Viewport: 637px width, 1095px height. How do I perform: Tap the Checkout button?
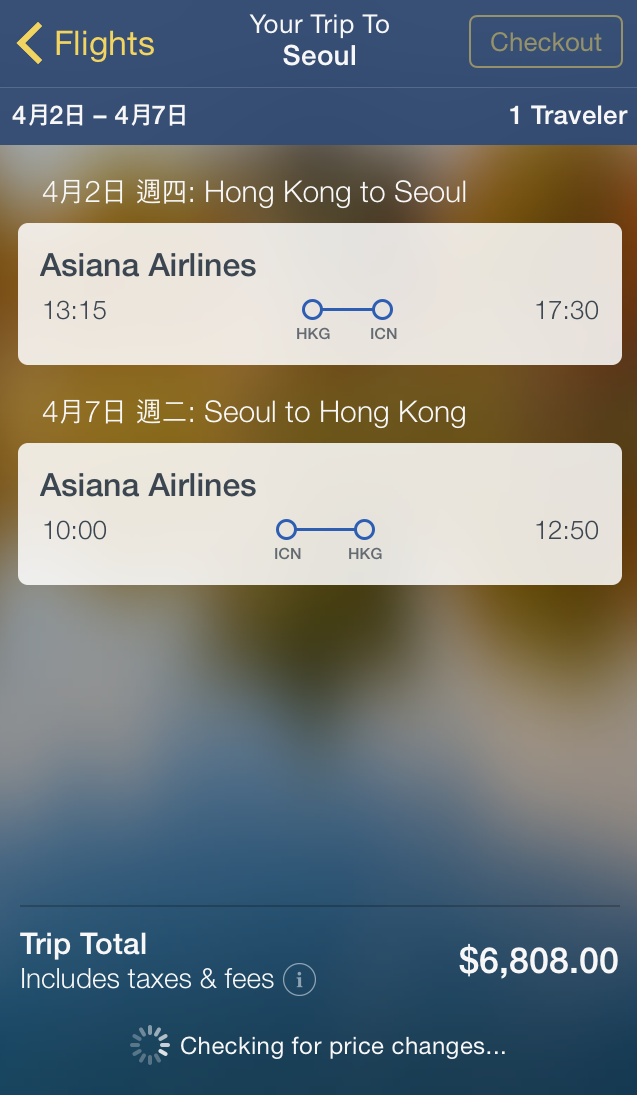click(546, 42)
